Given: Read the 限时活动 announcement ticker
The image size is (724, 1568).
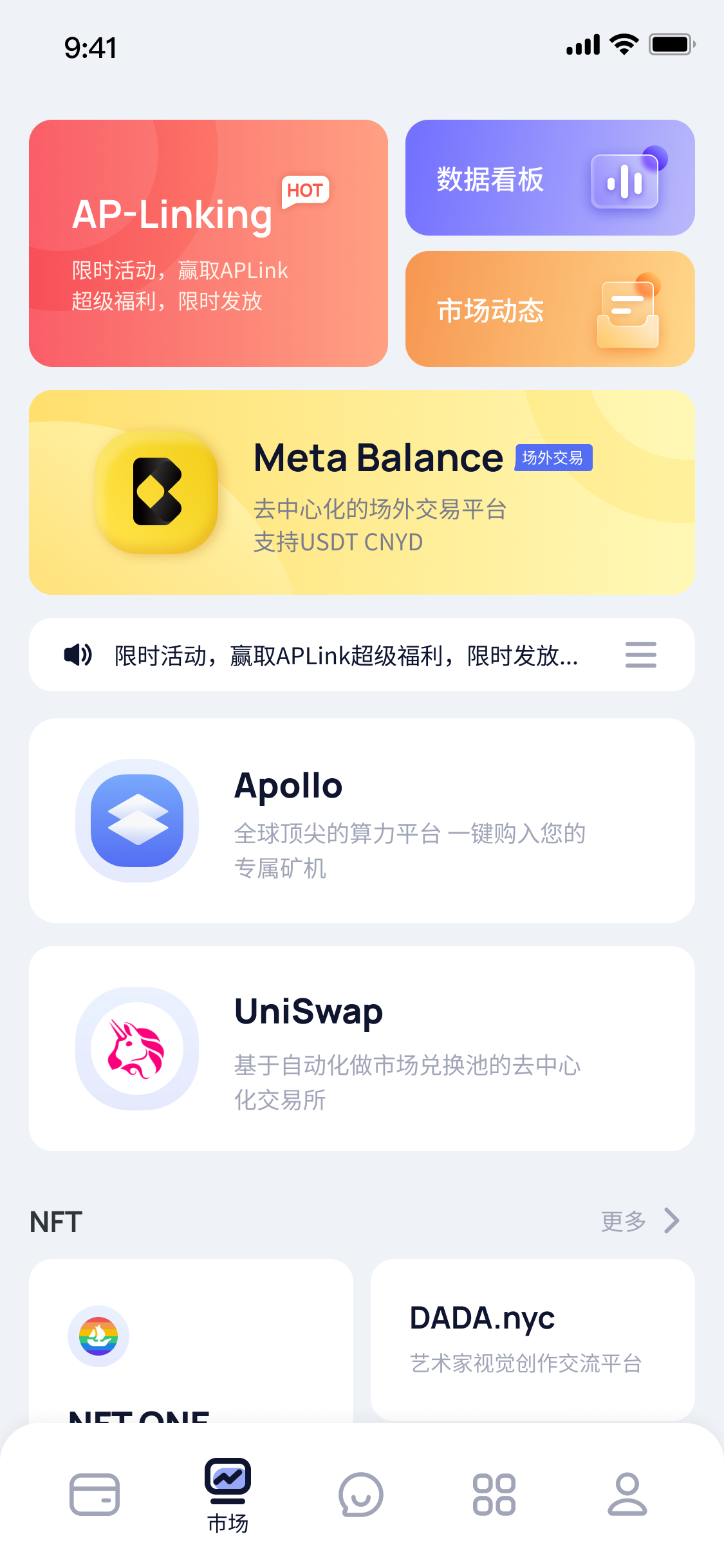Looking at the screenshot, I should (x=346, y=655).
